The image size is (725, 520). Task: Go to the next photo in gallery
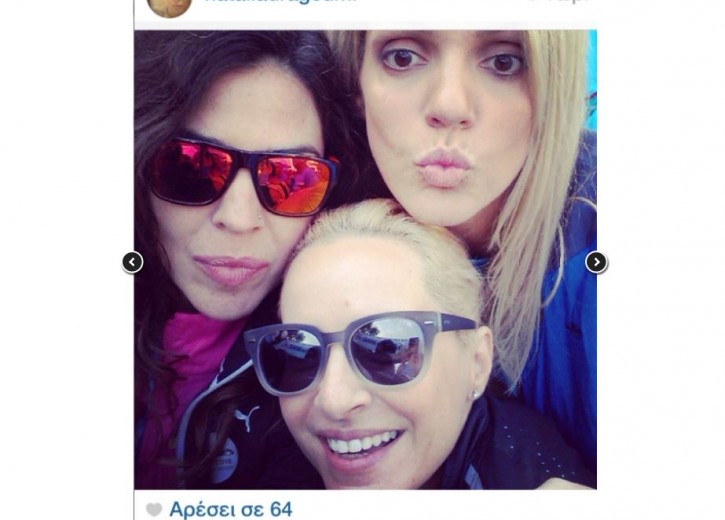596,262
